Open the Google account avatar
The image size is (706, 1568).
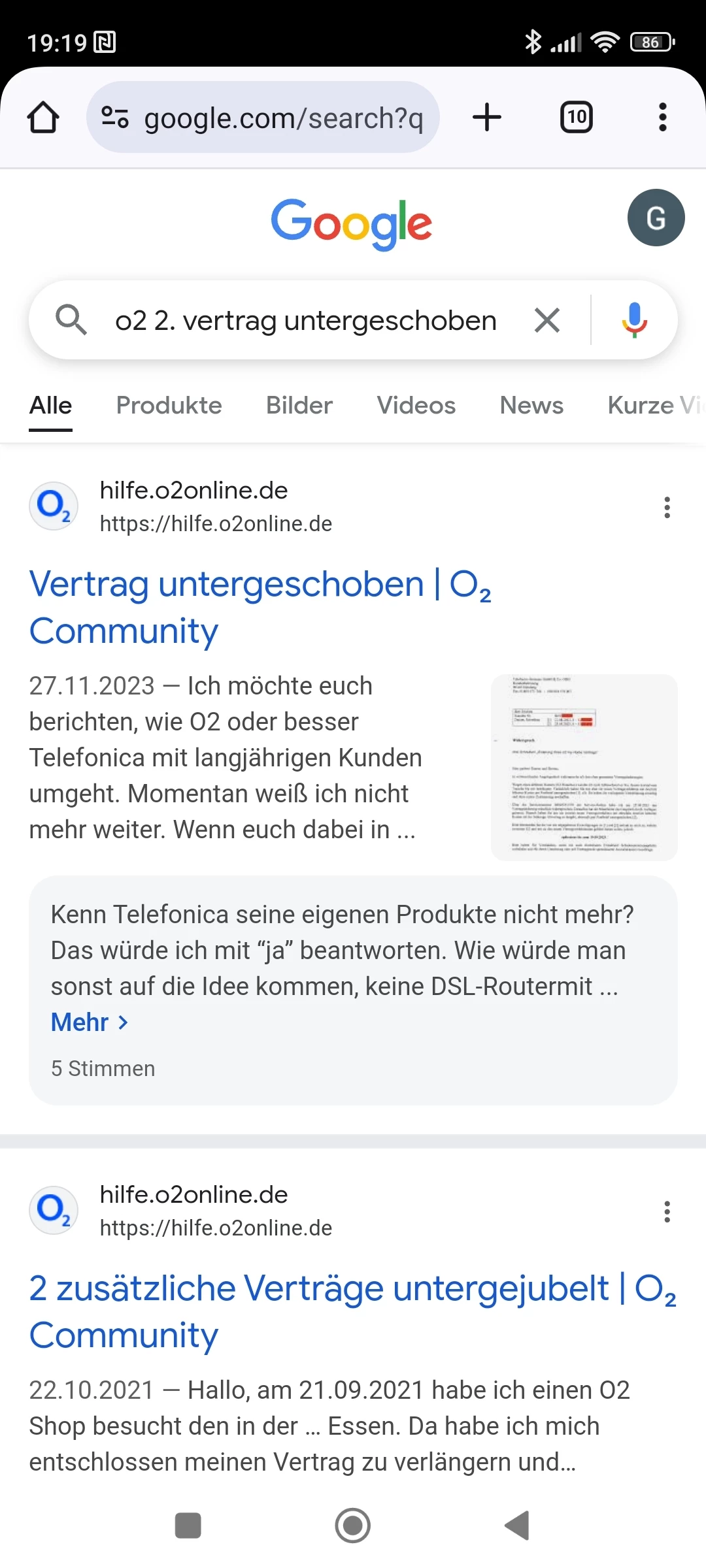pos(656,218)
